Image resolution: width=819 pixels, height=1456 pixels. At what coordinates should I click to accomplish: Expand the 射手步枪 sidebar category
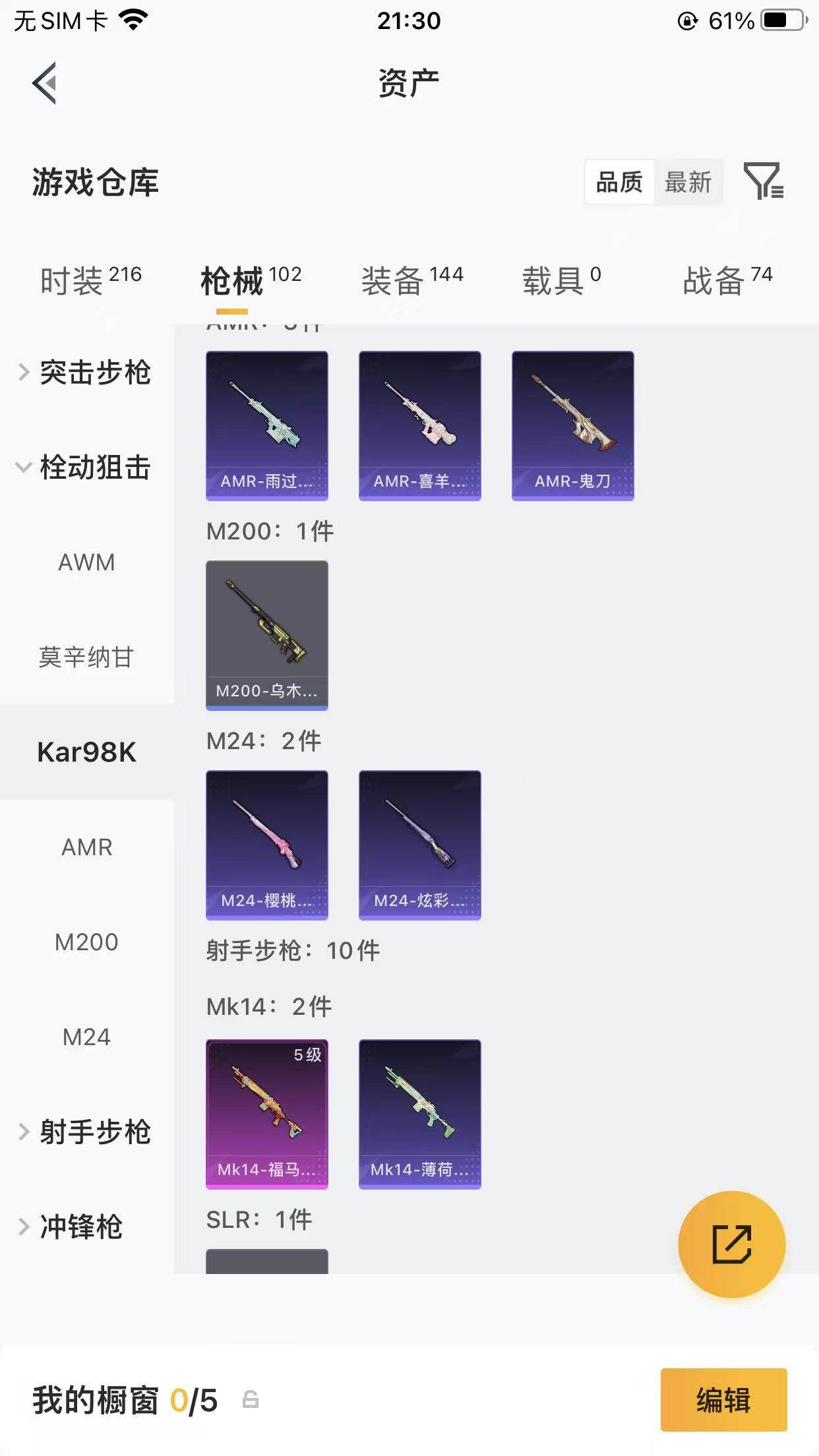pyautogui.click(x=86, y=1132)
